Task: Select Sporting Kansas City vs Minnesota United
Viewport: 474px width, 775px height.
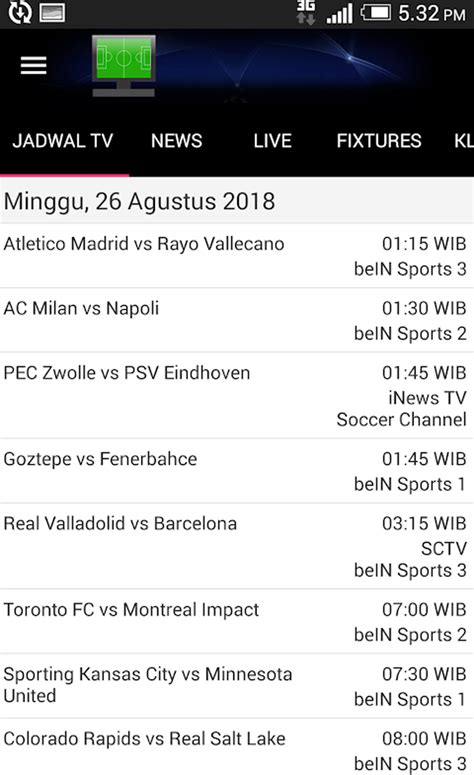Action: pos(237,686)
